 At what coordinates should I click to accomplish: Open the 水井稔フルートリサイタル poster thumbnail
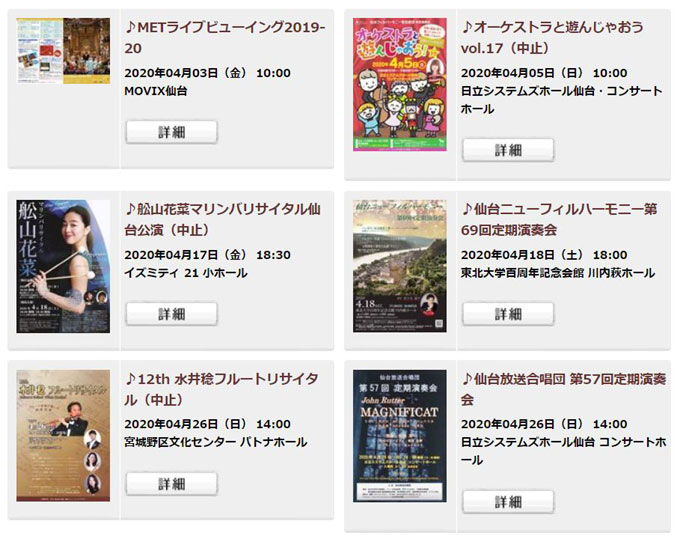point(63,436)
